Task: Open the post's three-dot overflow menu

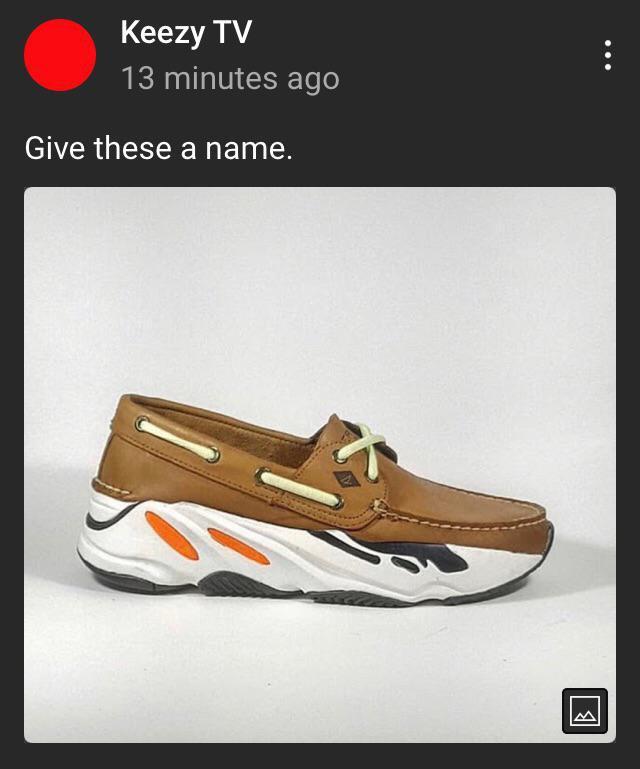Action: tap(607, 55)
